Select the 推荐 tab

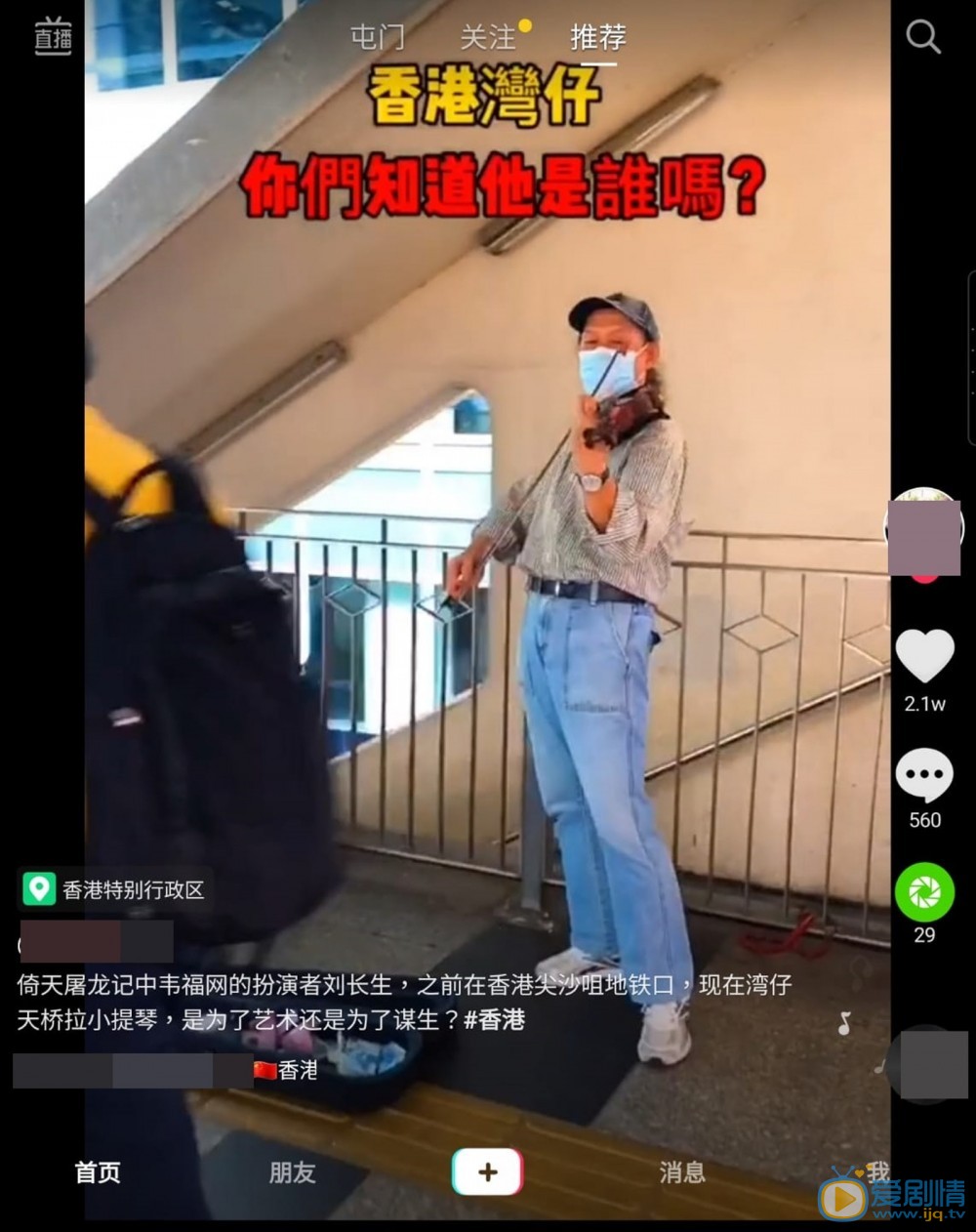point(597,38)
